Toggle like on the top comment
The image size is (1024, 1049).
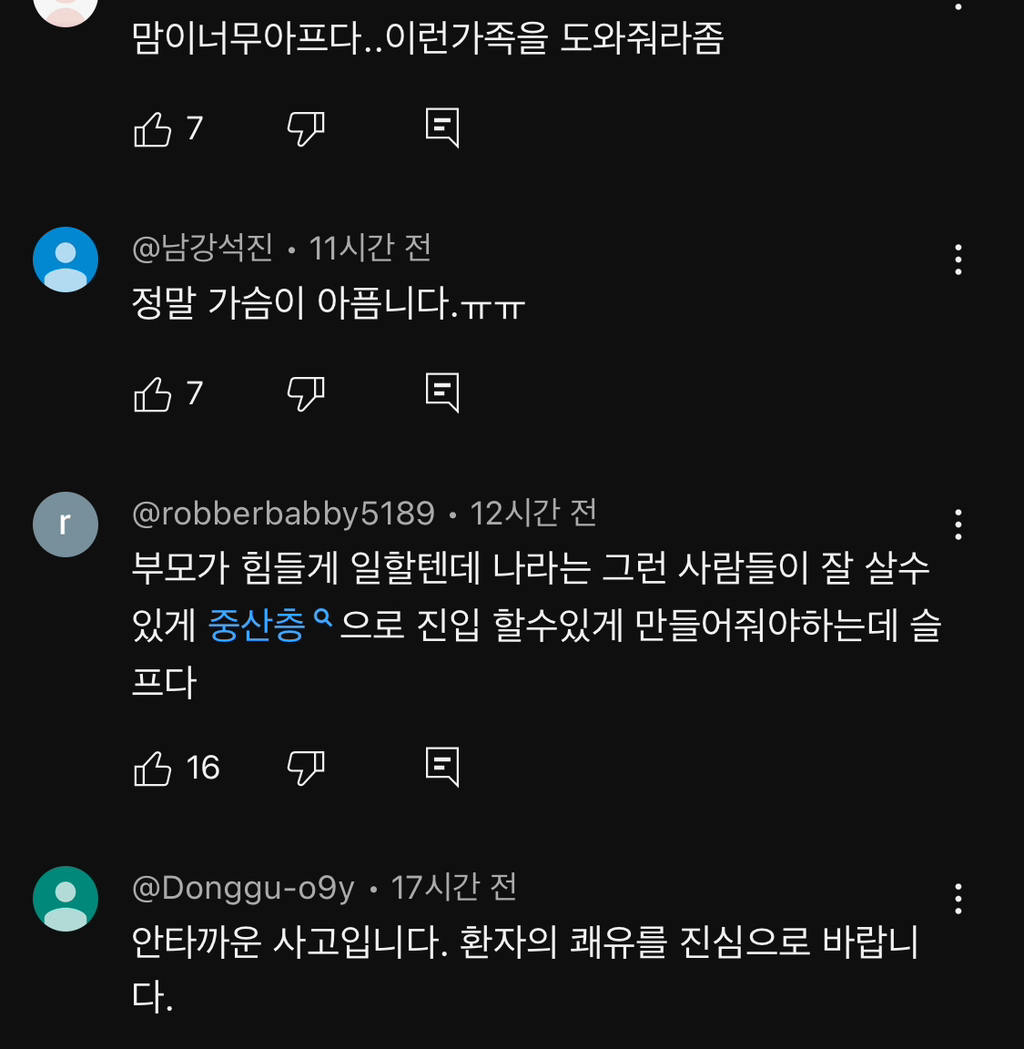tap(152, 127)
